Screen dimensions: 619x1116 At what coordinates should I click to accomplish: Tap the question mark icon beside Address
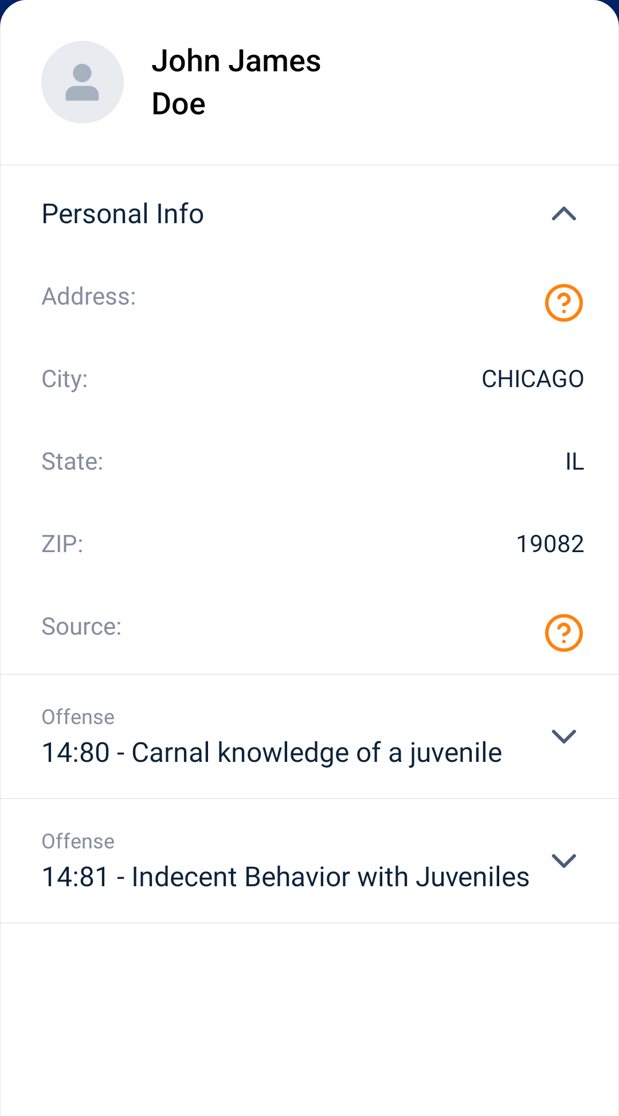pos(564,304)
